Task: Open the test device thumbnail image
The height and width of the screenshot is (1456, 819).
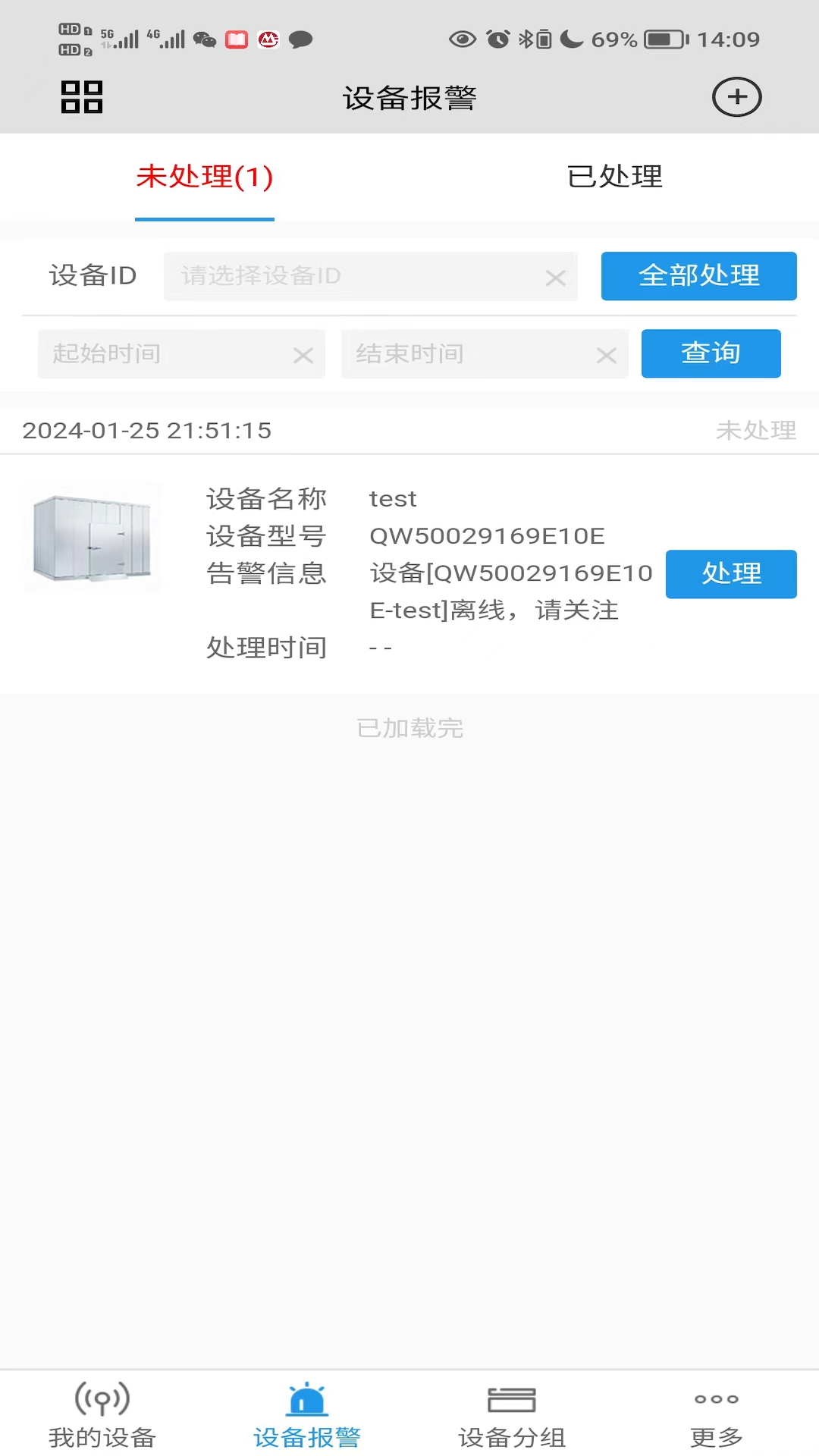Action: [92, 537]
